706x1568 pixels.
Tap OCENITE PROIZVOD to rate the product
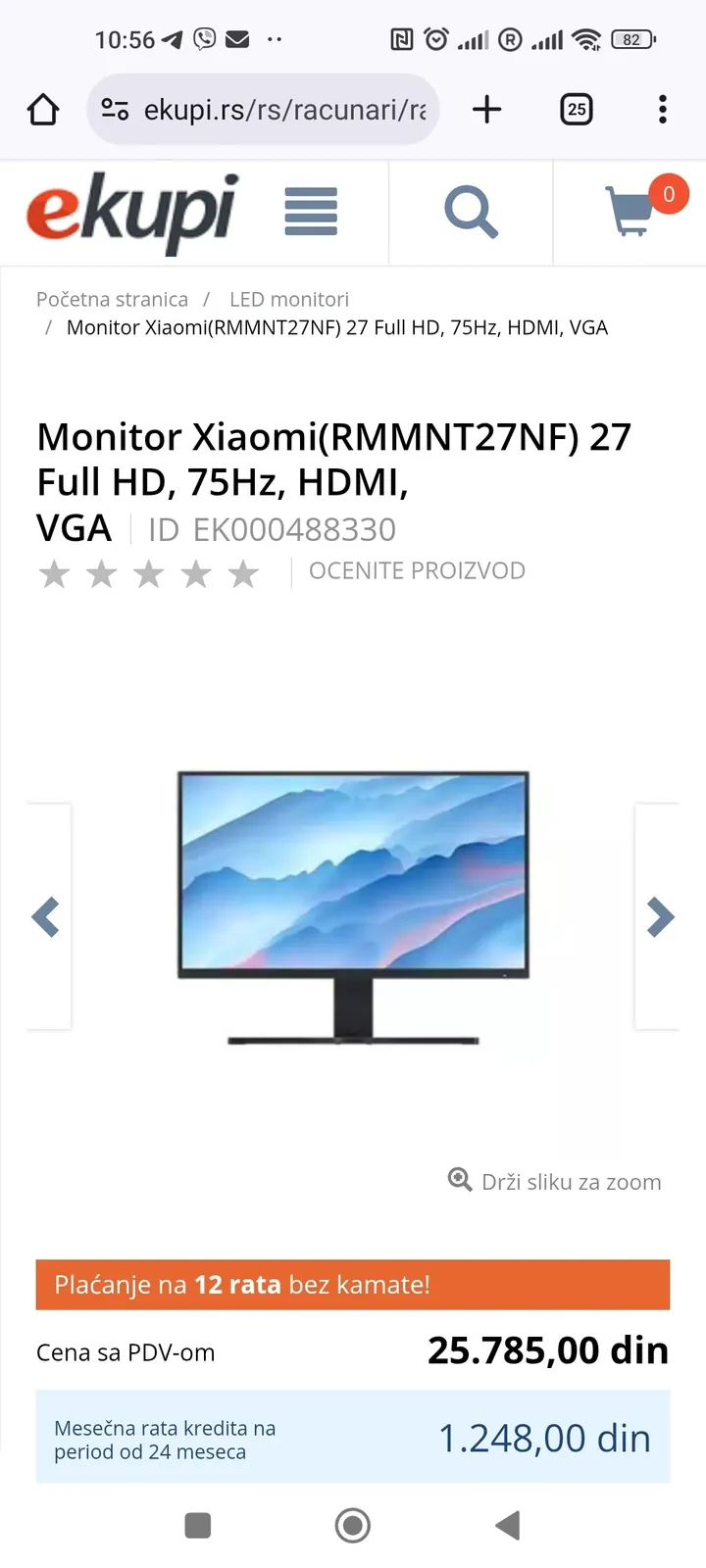(418, 571)
